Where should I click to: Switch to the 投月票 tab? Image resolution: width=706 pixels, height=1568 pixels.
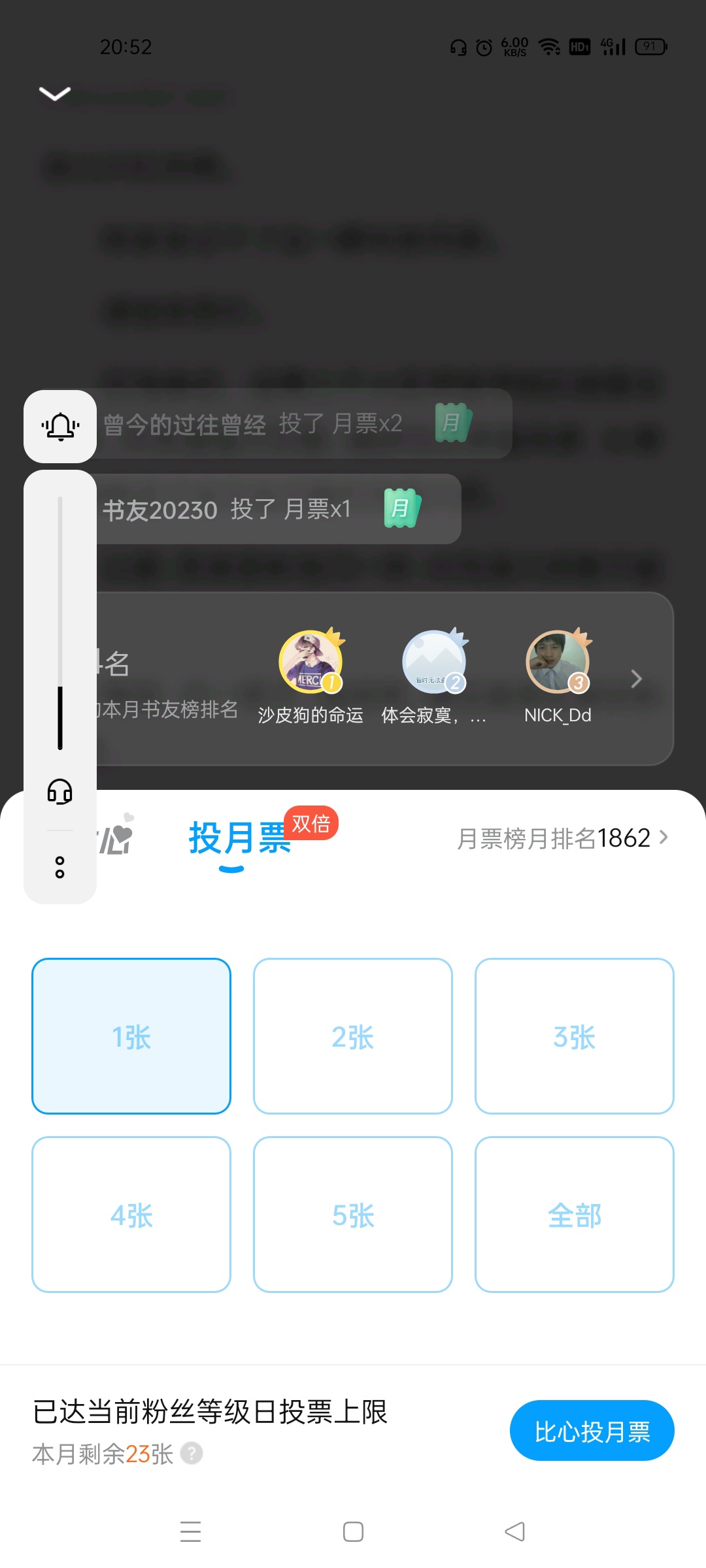pyautogui.click(x=239, y=839)
